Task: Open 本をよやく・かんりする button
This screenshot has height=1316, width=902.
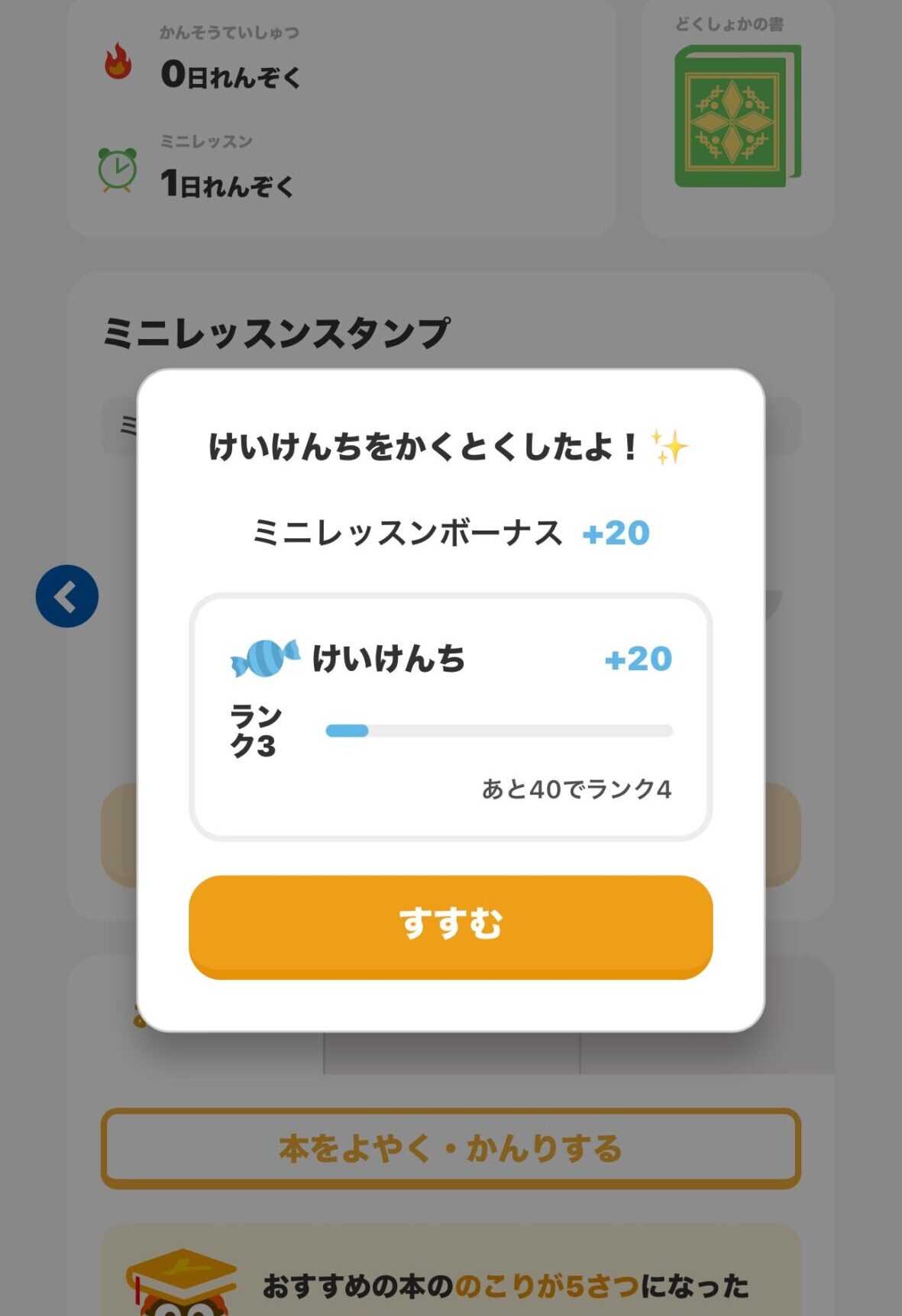Action: (x=451, y=1148)
